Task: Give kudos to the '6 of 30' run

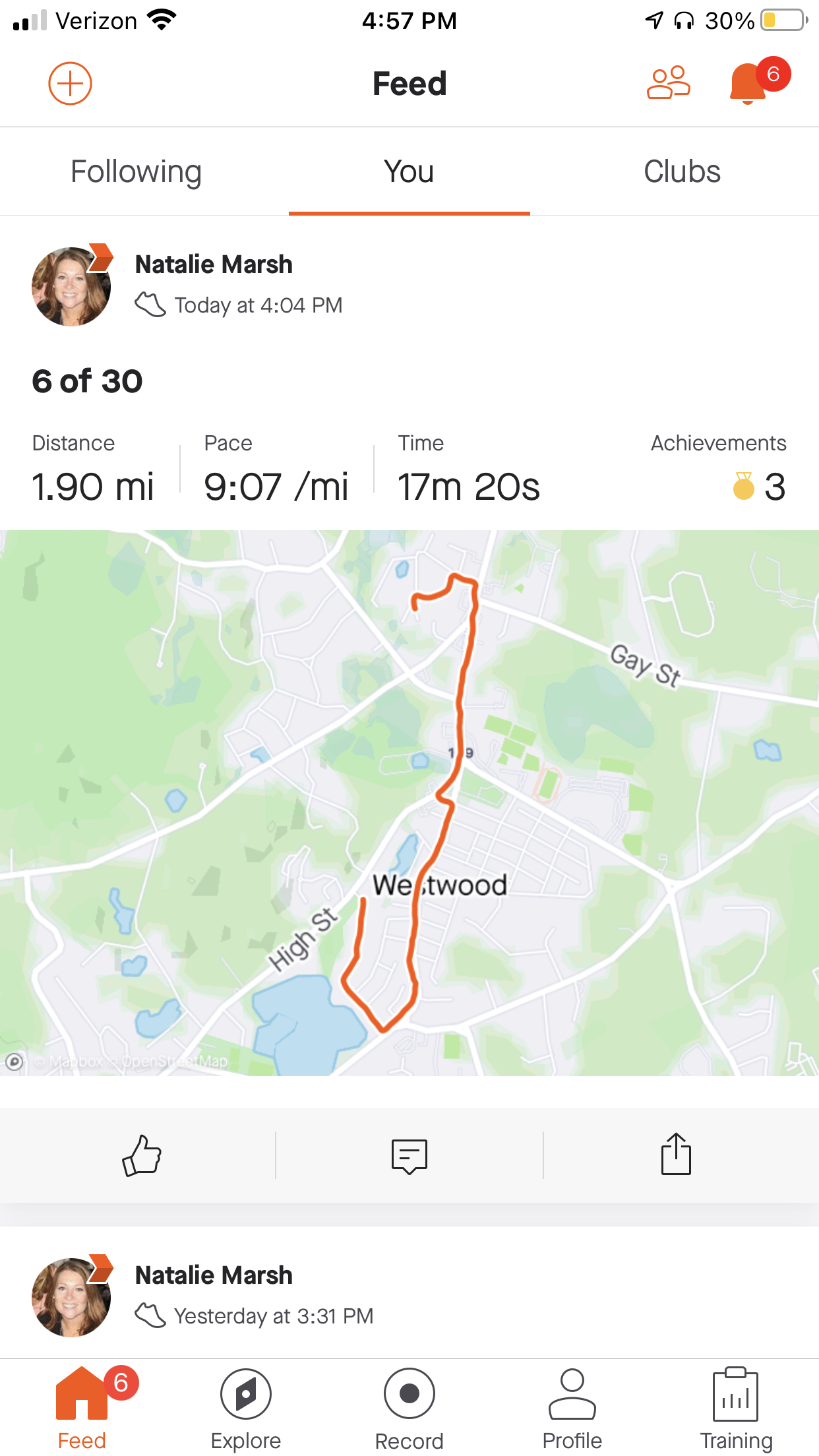Action: [x=141, y=1155]
